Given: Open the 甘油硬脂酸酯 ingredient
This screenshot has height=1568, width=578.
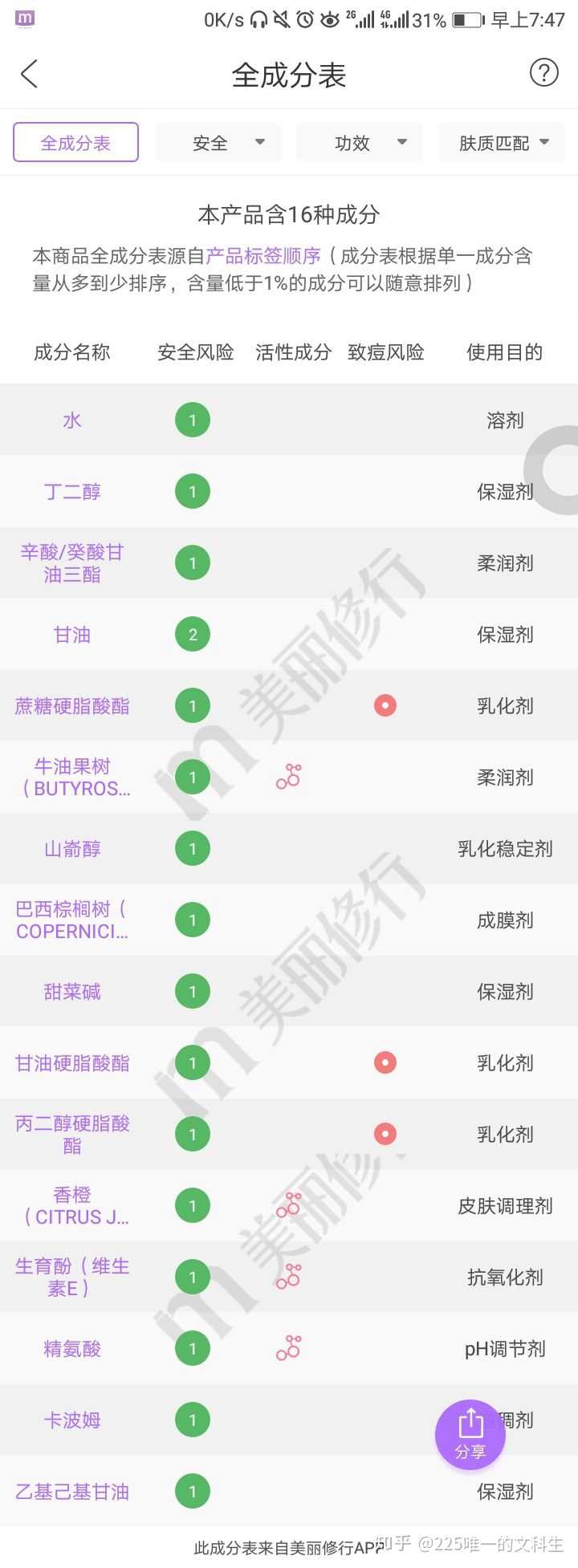Looking at the screenshot, I should point(72,1063).
